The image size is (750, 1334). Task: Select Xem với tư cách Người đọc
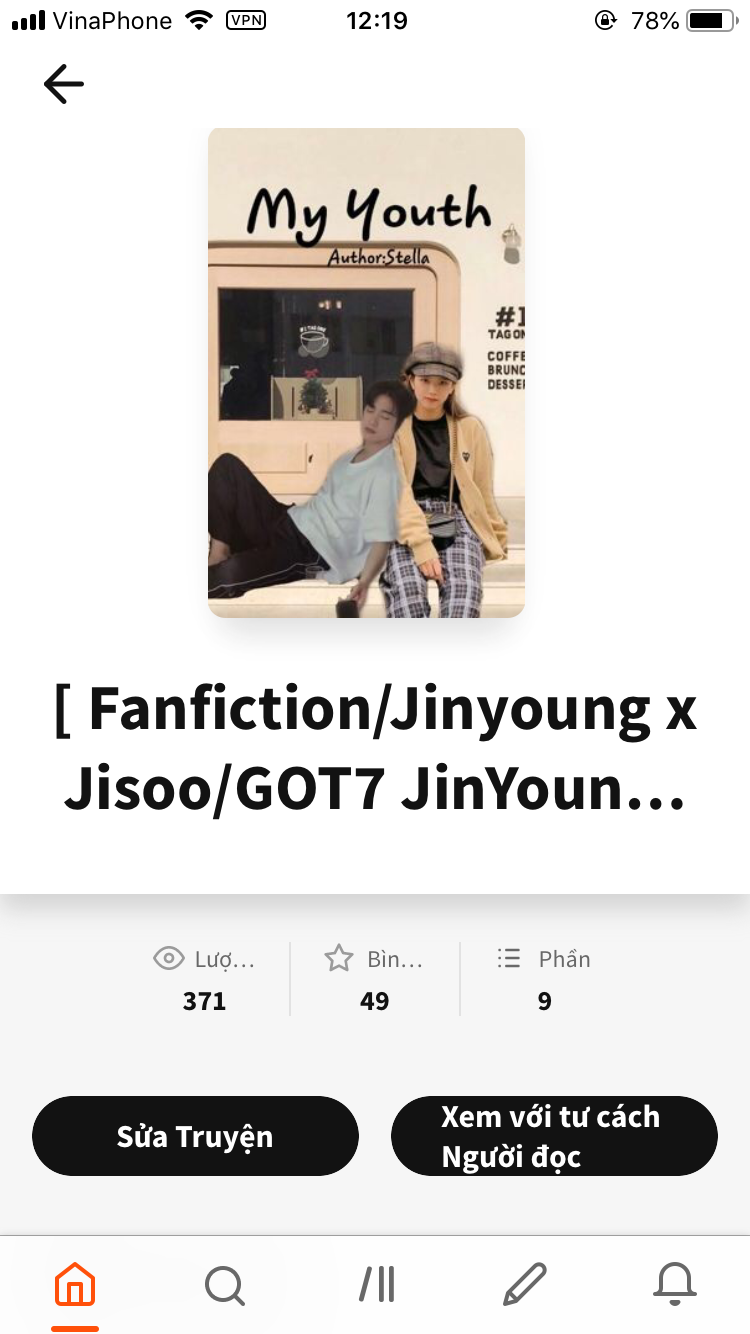click(x=554, y=1136)
